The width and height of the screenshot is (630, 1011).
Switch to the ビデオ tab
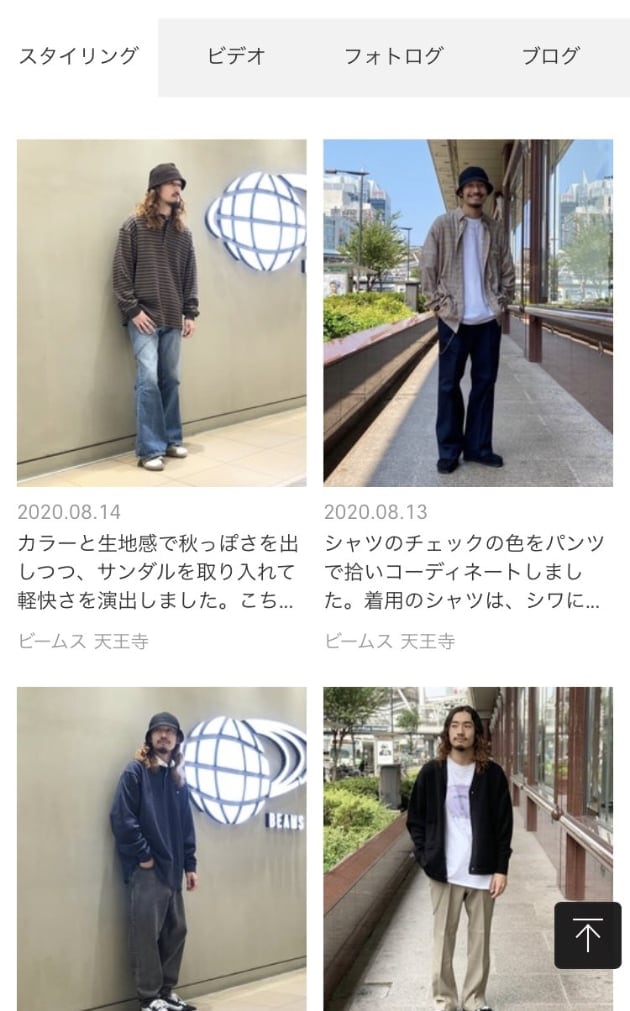(x=236, y=57)
